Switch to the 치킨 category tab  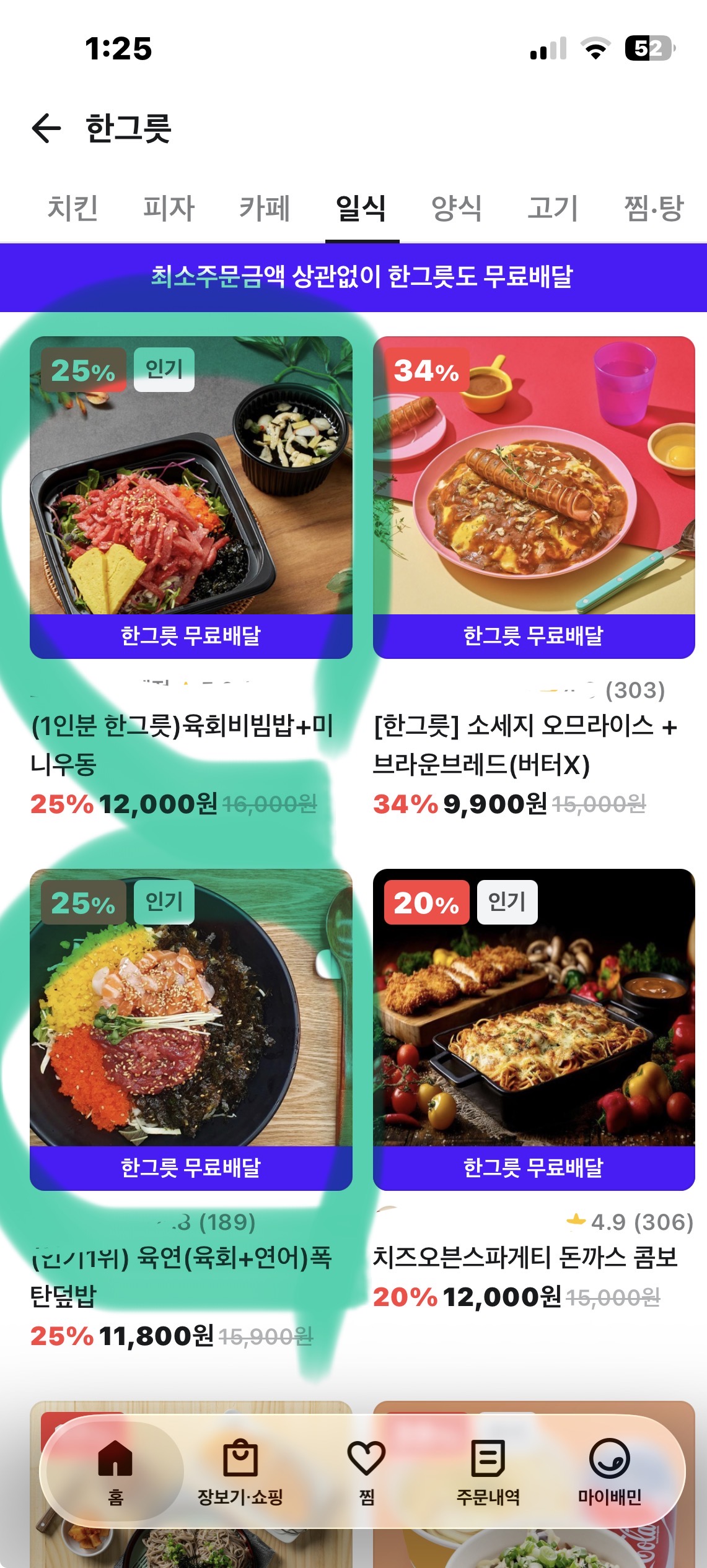[x=72, y=207]
